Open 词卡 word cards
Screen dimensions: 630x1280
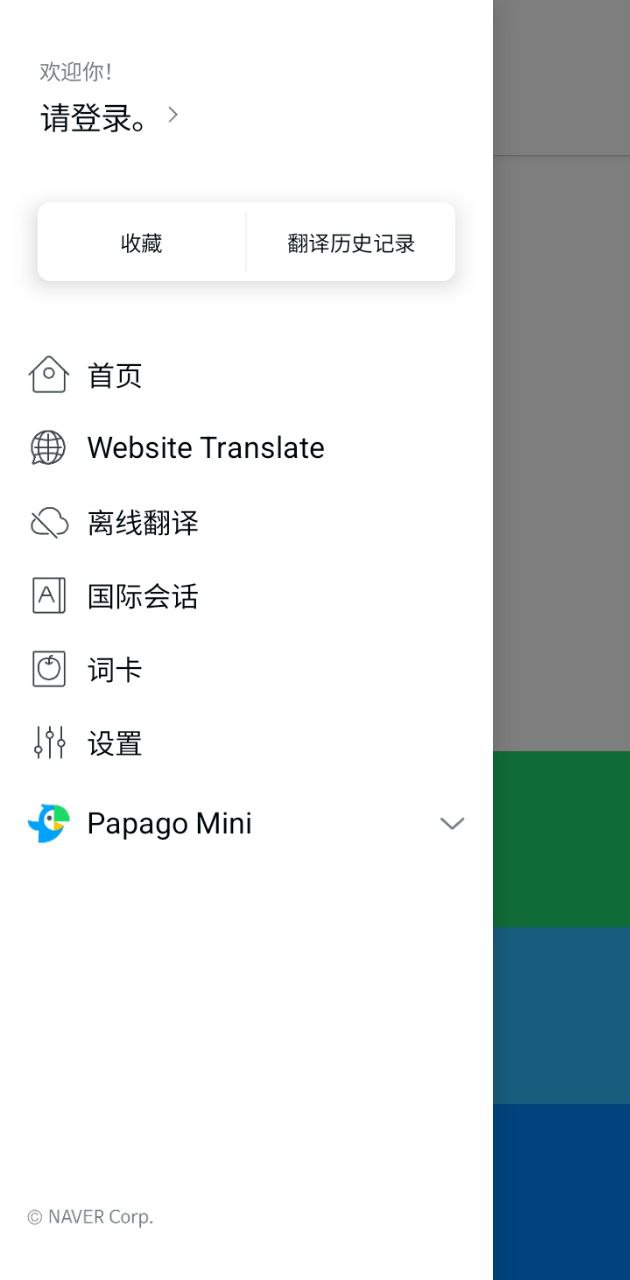coord(246,670)
